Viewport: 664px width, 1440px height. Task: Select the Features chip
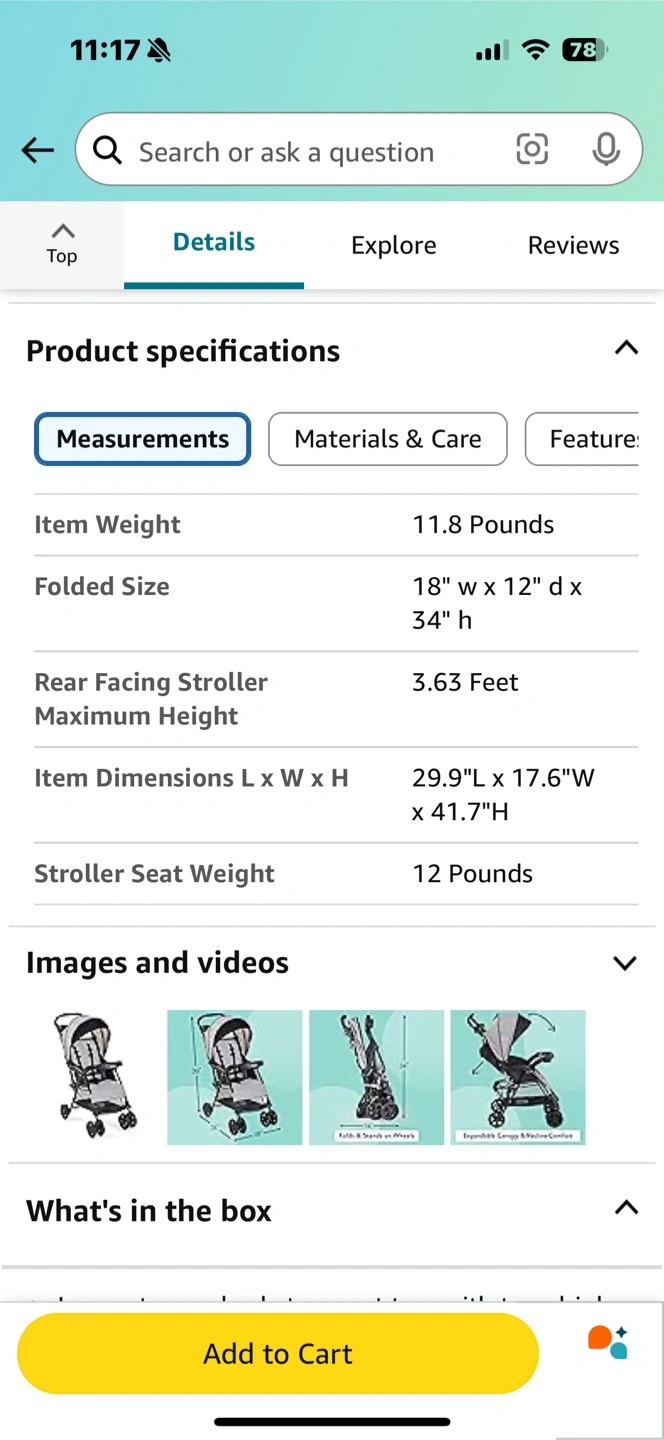click(x=590, y=439)
